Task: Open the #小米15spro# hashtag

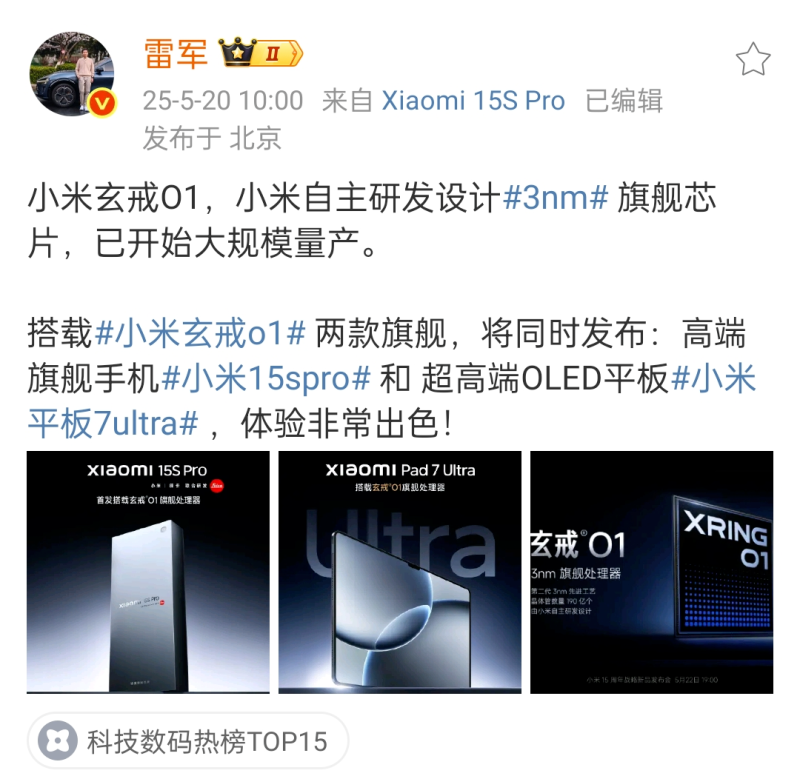Action: (x=266, y=379)
